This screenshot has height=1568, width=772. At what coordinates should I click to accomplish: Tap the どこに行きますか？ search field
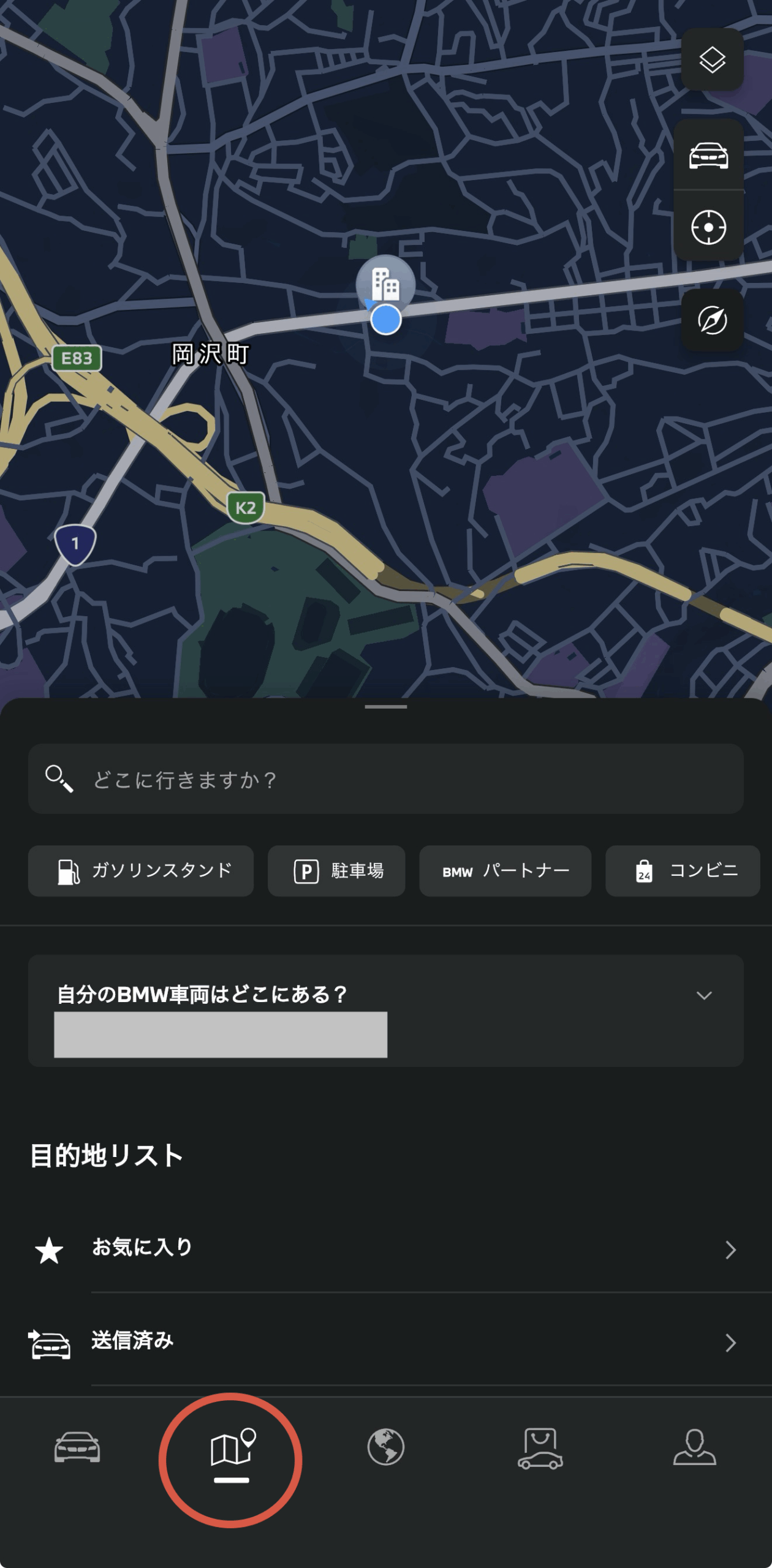pyautogui.click(x=386, y=779)
